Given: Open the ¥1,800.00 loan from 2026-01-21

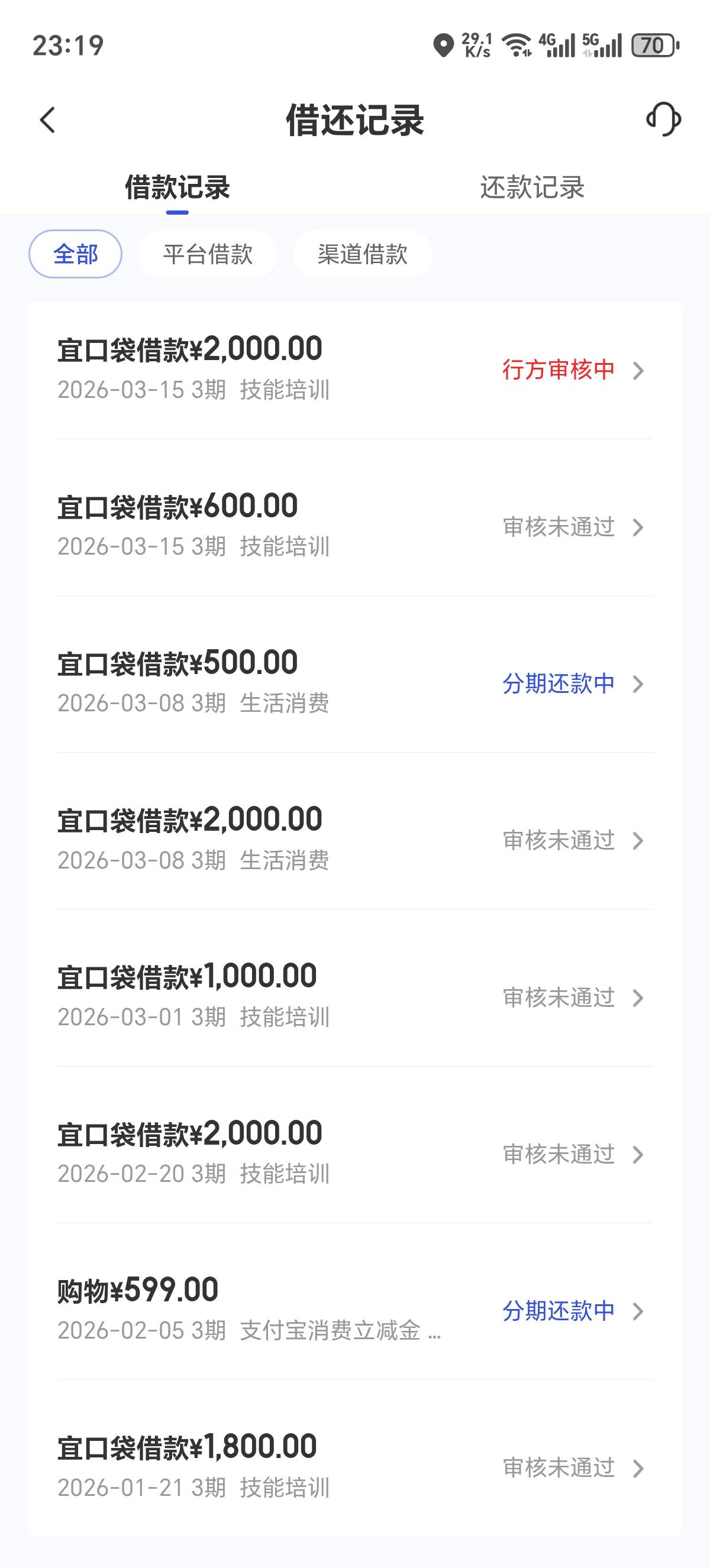Looking at the screenshot, I should coord(354,1467).
